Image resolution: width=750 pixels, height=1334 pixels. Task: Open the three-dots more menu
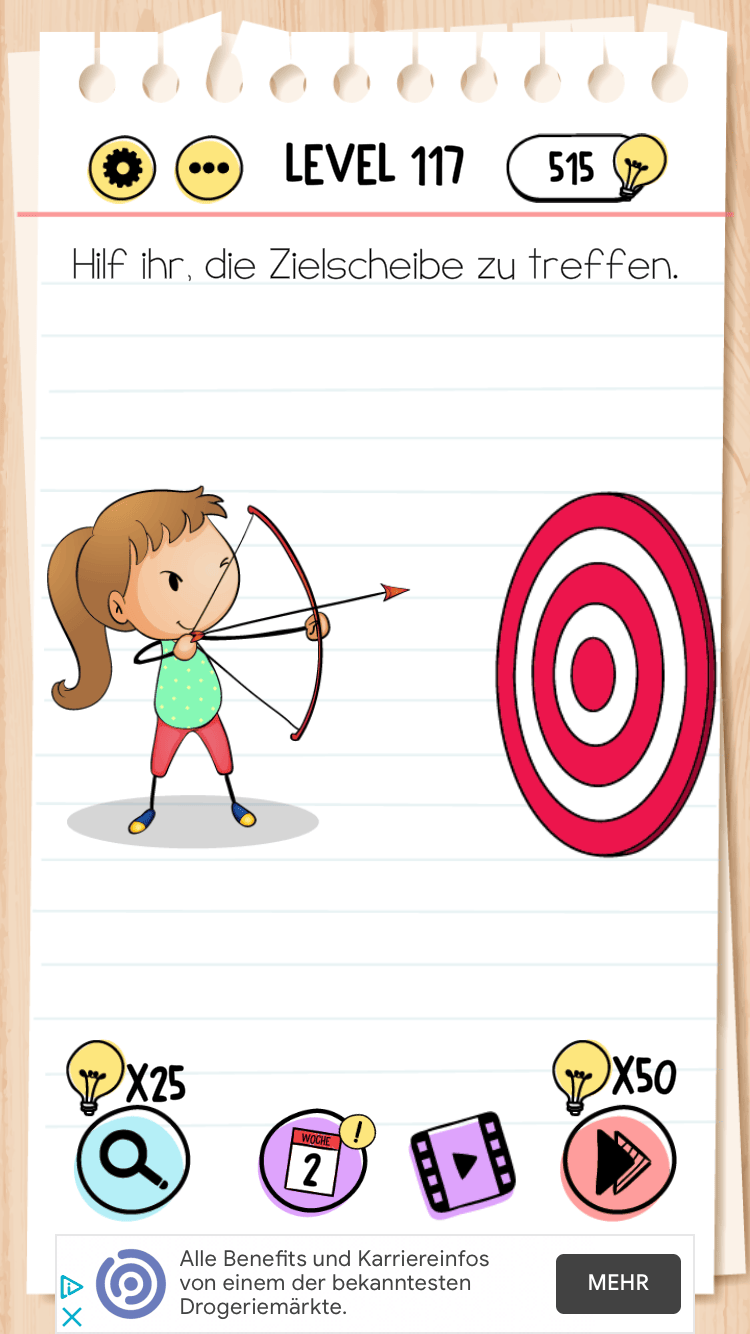pyautogui.click(x=209, y=168)
